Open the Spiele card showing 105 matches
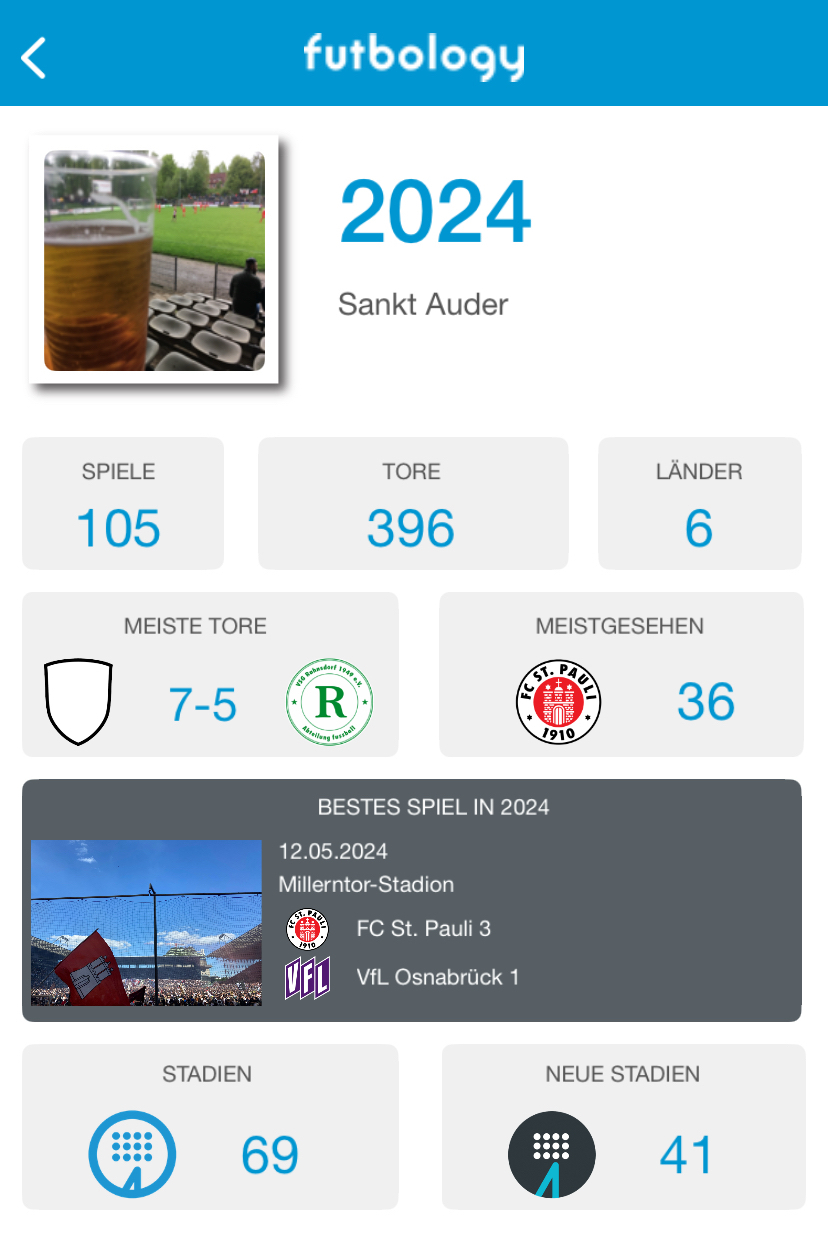 tap(122, 504)
